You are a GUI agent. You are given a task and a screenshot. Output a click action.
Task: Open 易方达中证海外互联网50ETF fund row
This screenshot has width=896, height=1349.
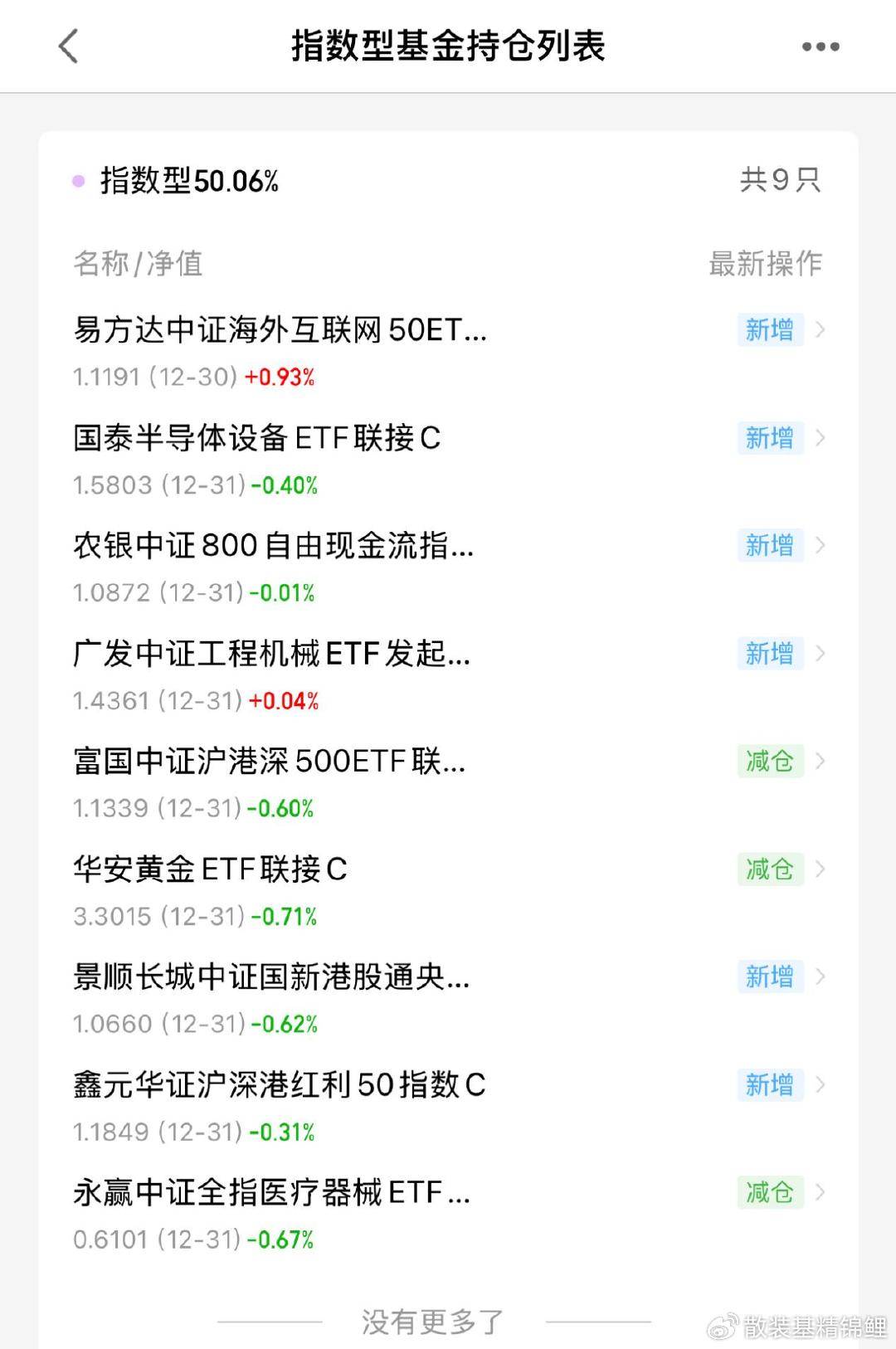(x=280, y=331)
